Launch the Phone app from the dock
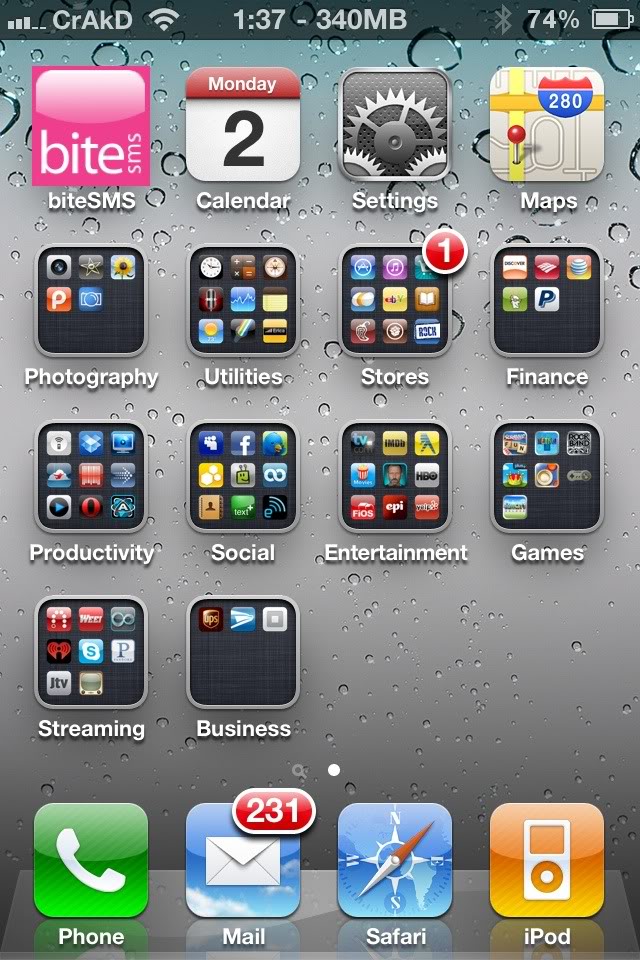640x960 pixels. pos(91,860)
